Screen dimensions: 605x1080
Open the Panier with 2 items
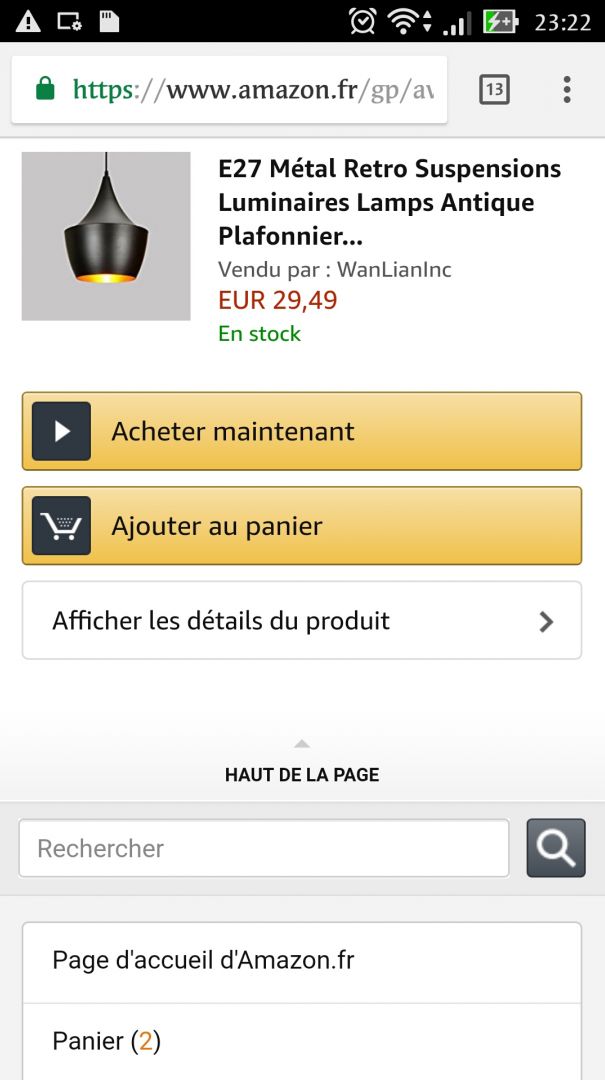point(301,1042)
